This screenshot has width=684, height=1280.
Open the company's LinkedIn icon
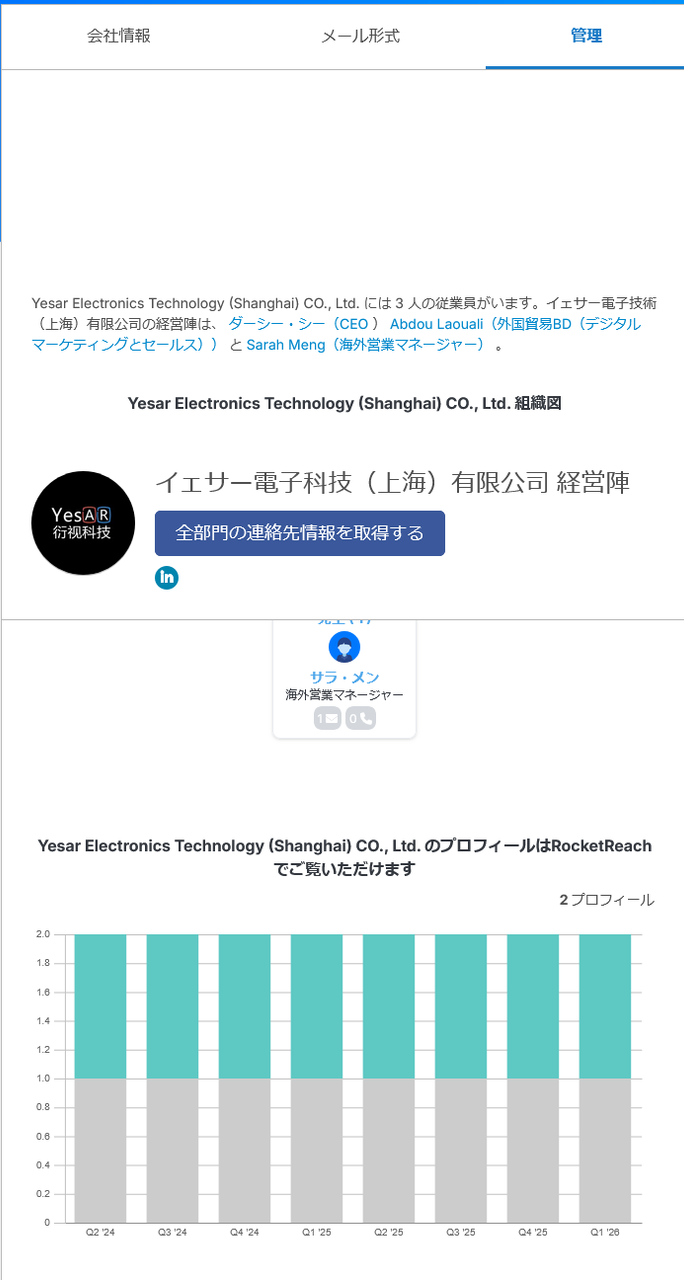pos(167,578)
